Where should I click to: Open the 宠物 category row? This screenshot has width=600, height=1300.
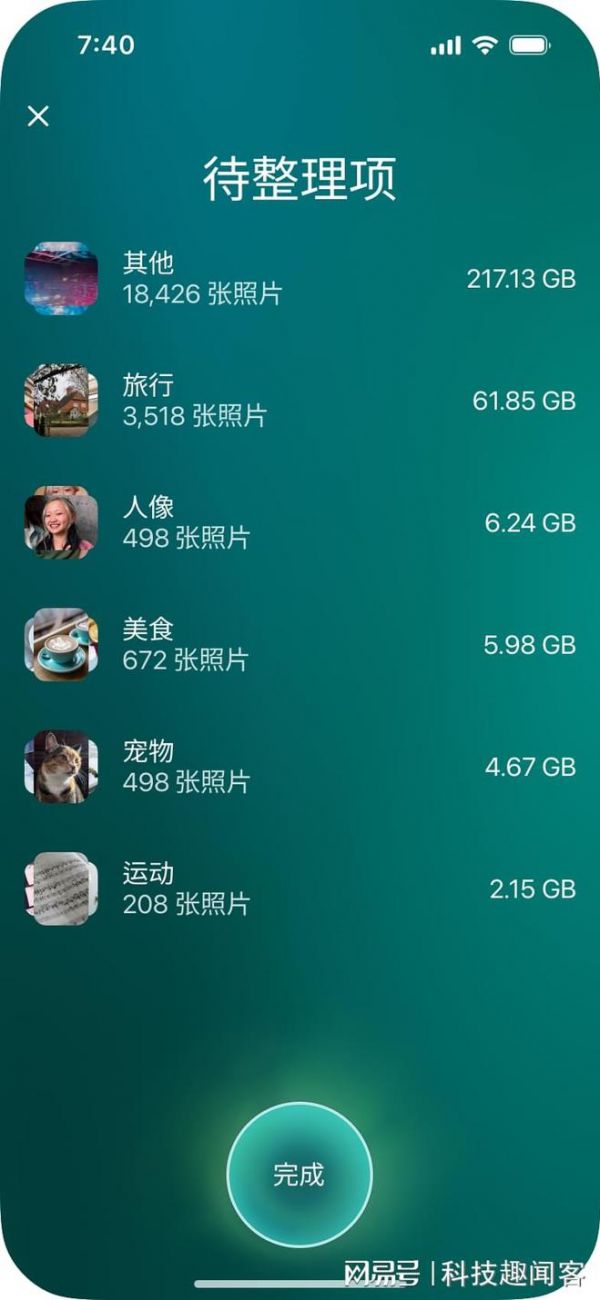(x=300, y=767)
